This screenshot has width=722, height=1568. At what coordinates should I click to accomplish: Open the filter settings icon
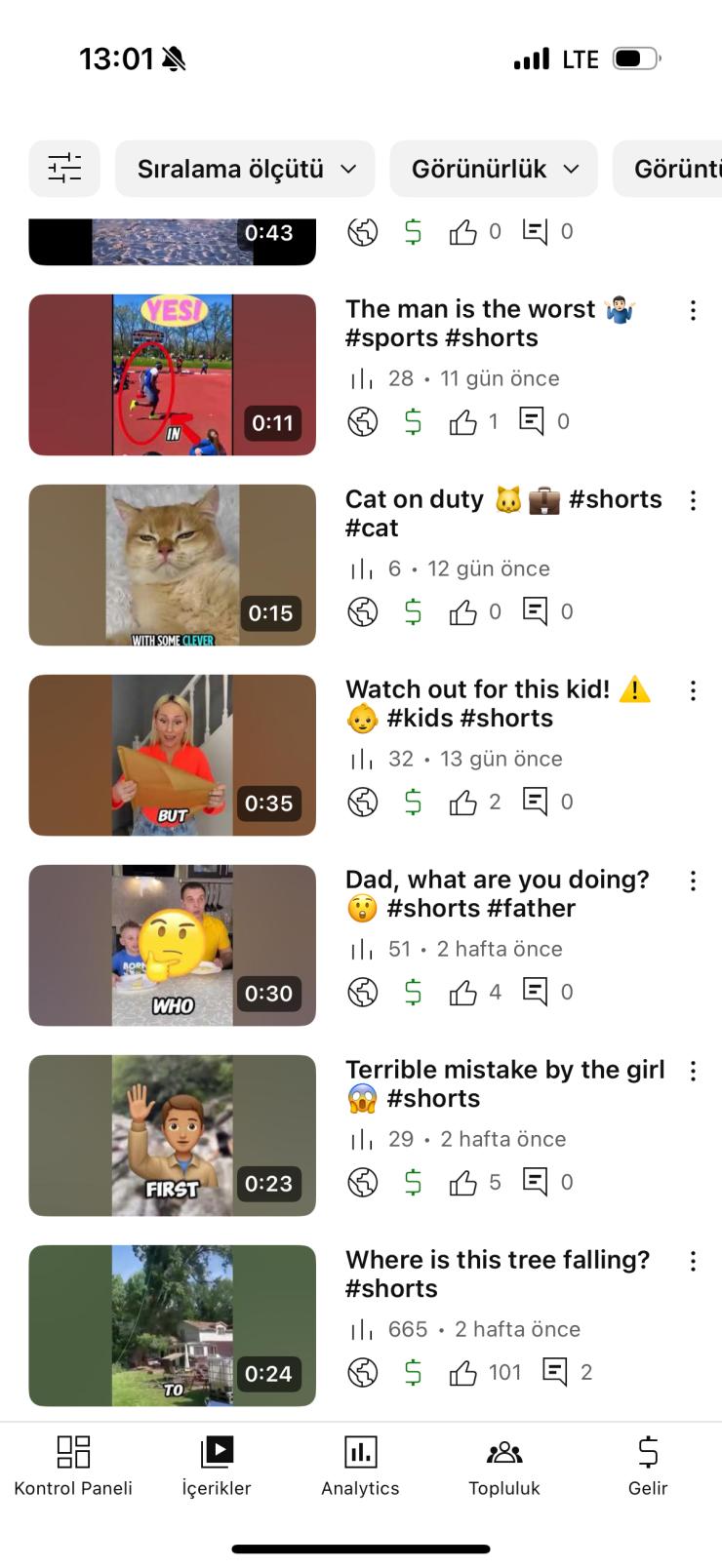[x=64, y=169]
